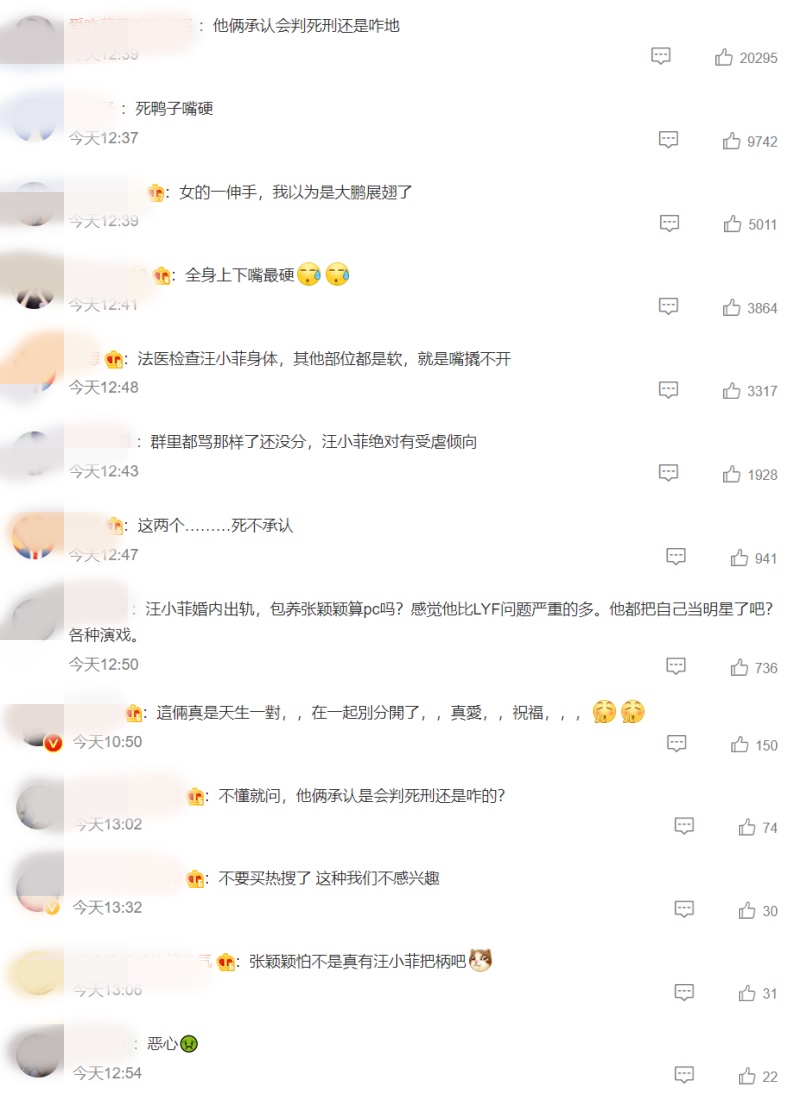The width and height of the screenshot is (800, 1099).
Task: Like the comment "他俩承认会判死刑还是咋地"
Action: 724,58
